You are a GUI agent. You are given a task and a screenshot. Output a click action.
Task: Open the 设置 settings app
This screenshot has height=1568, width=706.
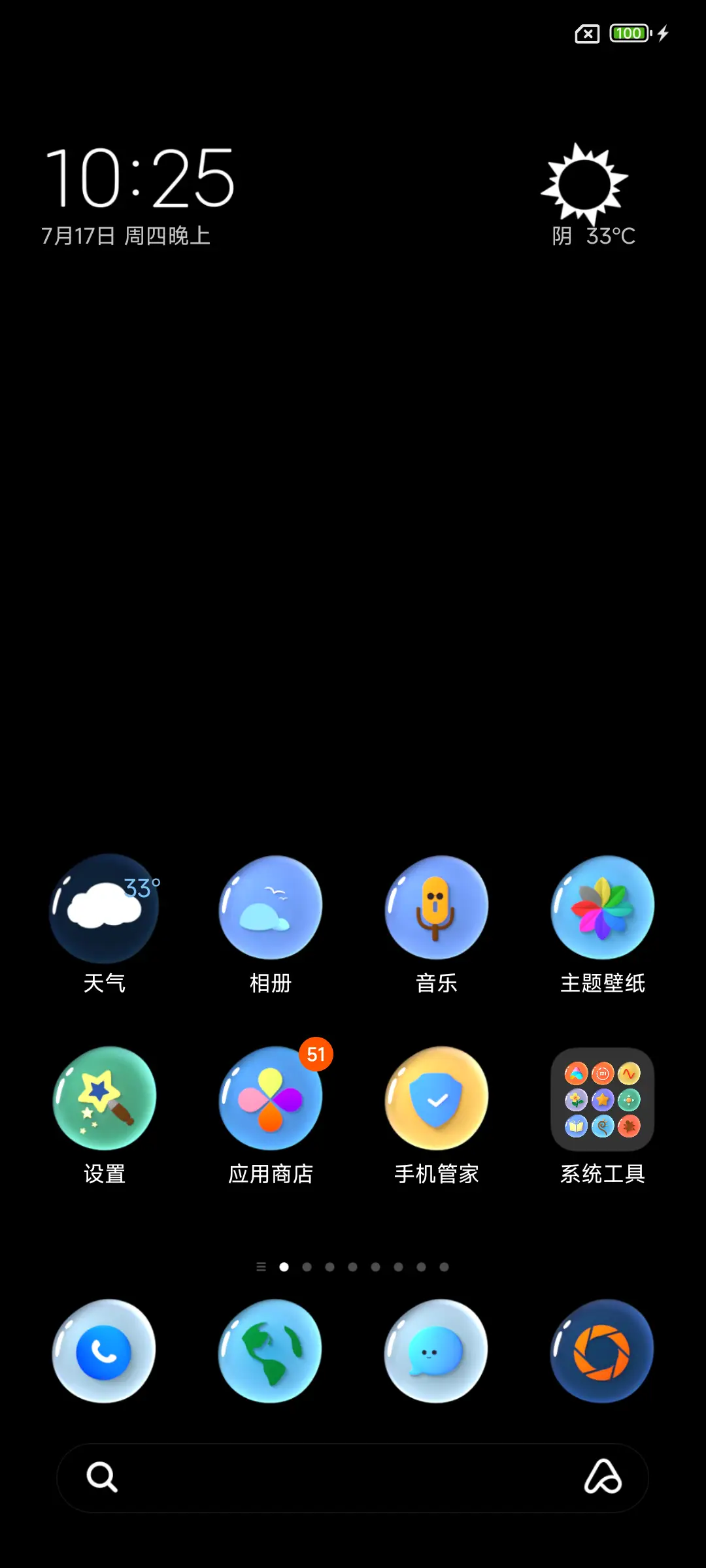105,1100
